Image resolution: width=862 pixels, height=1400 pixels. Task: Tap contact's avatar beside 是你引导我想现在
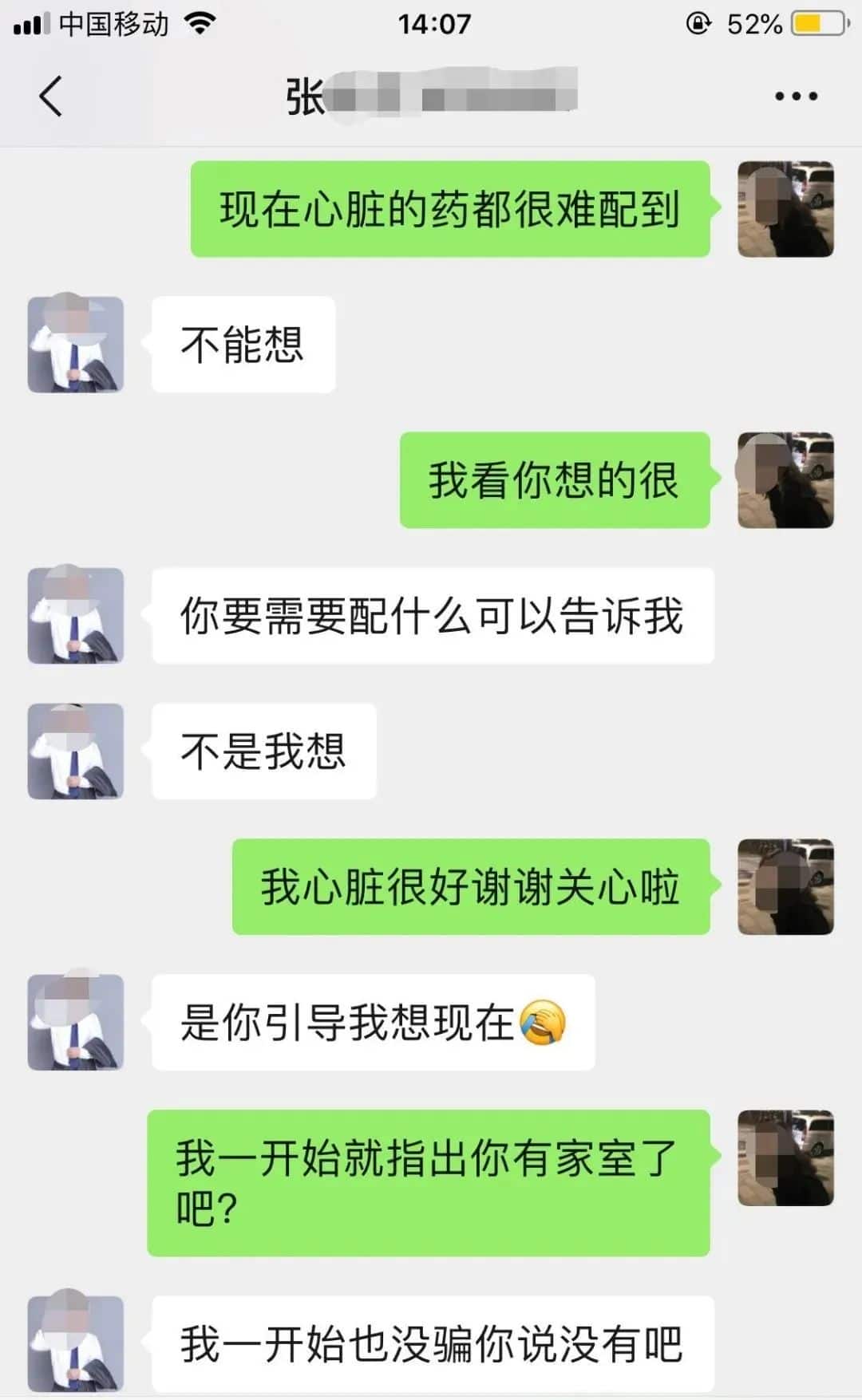(x=76, y=1023)
